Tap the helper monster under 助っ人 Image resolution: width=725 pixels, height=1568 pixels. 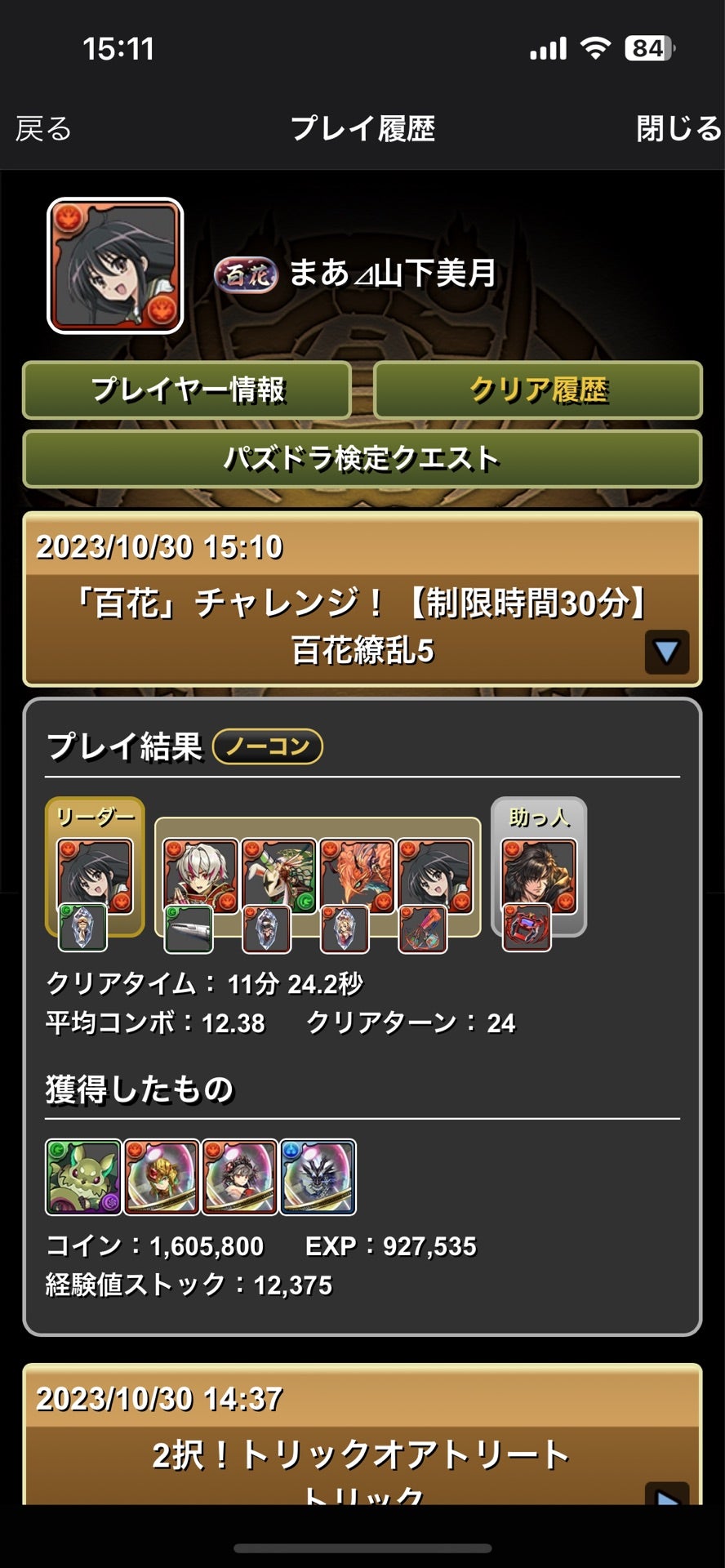tap(538, 875)
